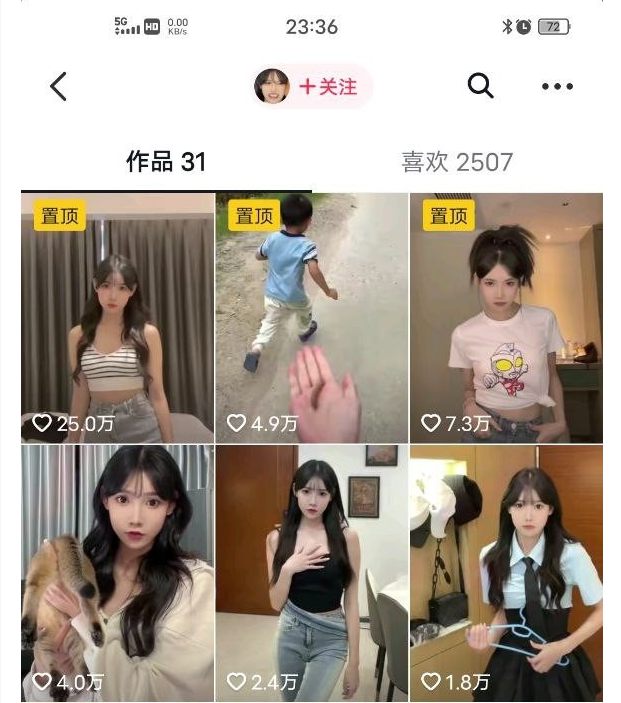Open the three-dot overflow menu
621x703 pixels.
pyautogui.click(x=557, y=87)
